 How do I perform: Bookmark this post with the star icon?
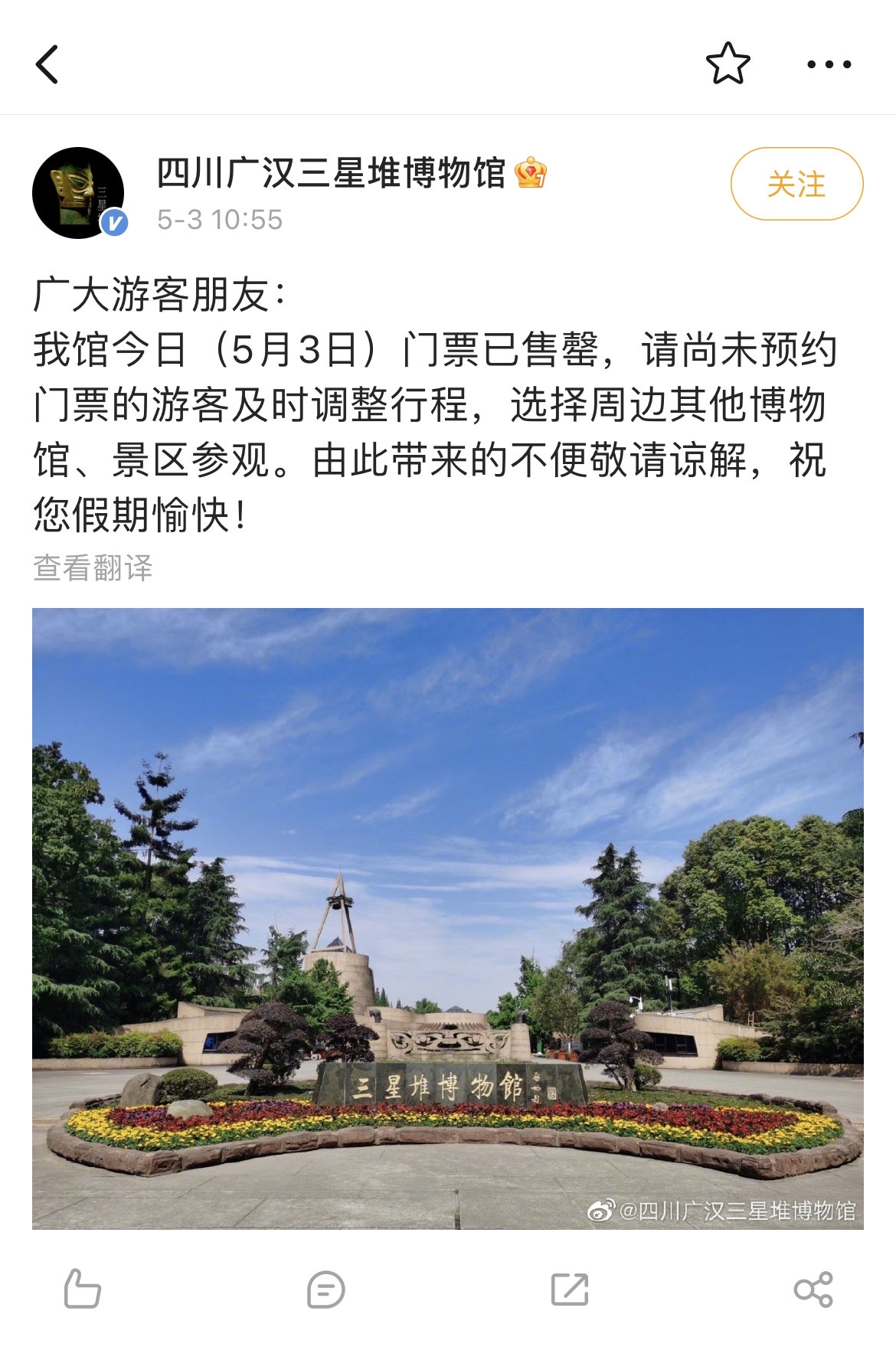(x=728, y=64)
